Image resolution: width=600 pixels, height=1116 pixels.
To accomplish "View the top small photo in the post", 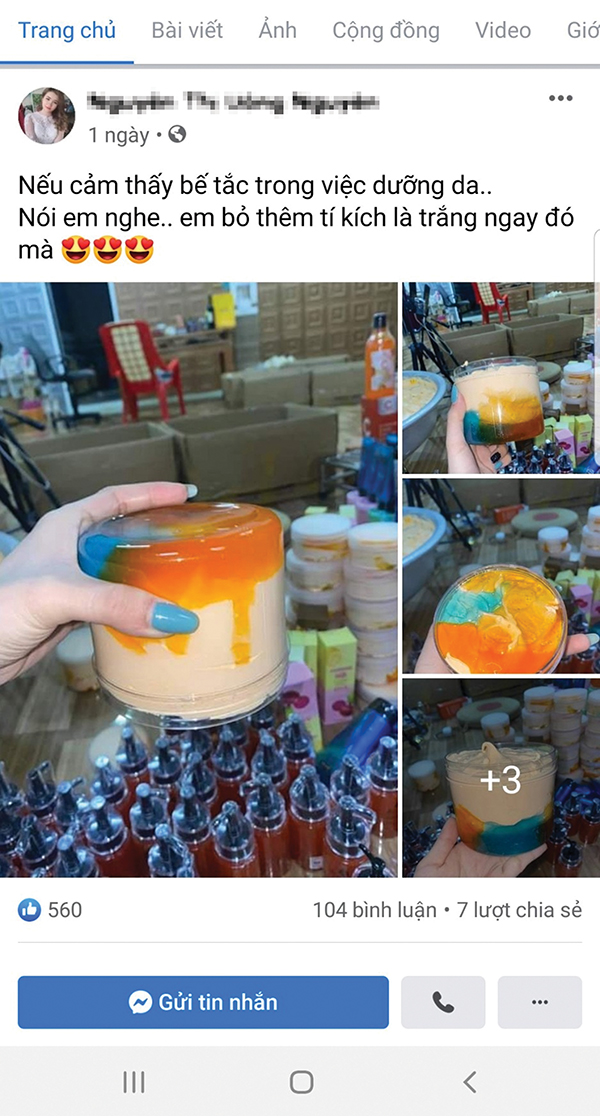I will coord(501,377).
